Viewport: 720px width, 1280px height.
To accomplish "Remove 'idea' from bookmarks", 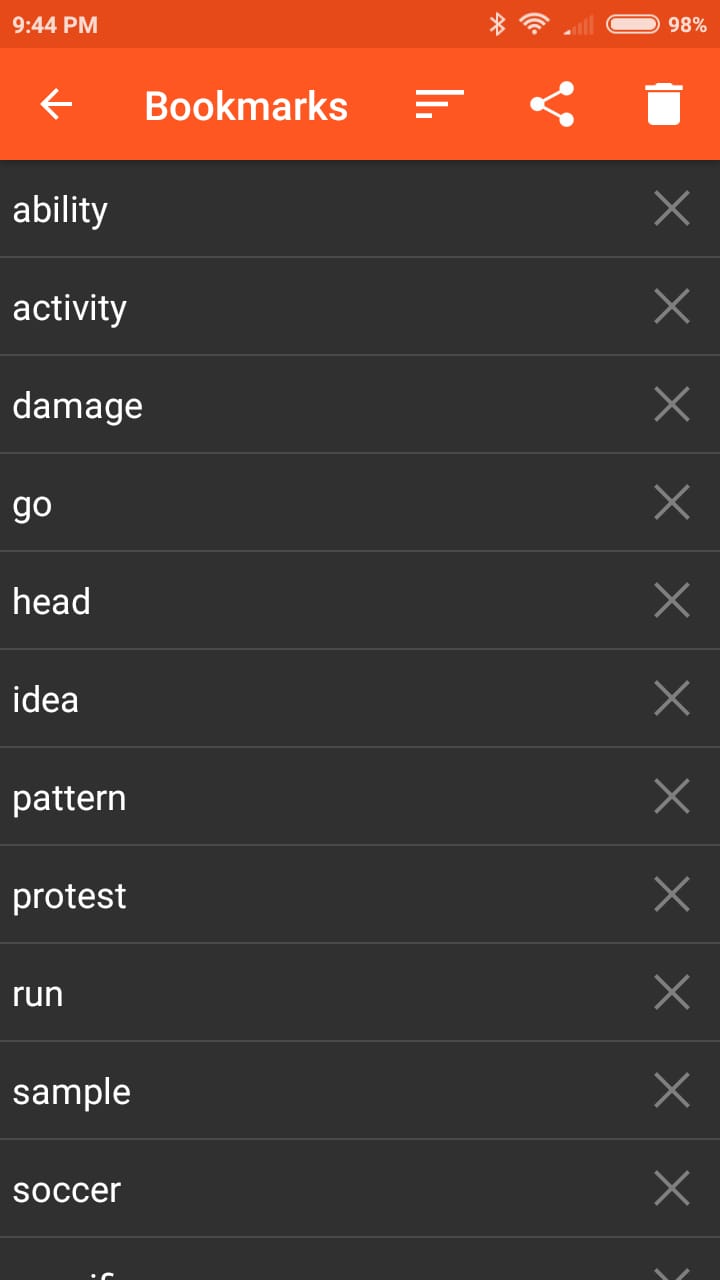I will (x=670, y=698).
